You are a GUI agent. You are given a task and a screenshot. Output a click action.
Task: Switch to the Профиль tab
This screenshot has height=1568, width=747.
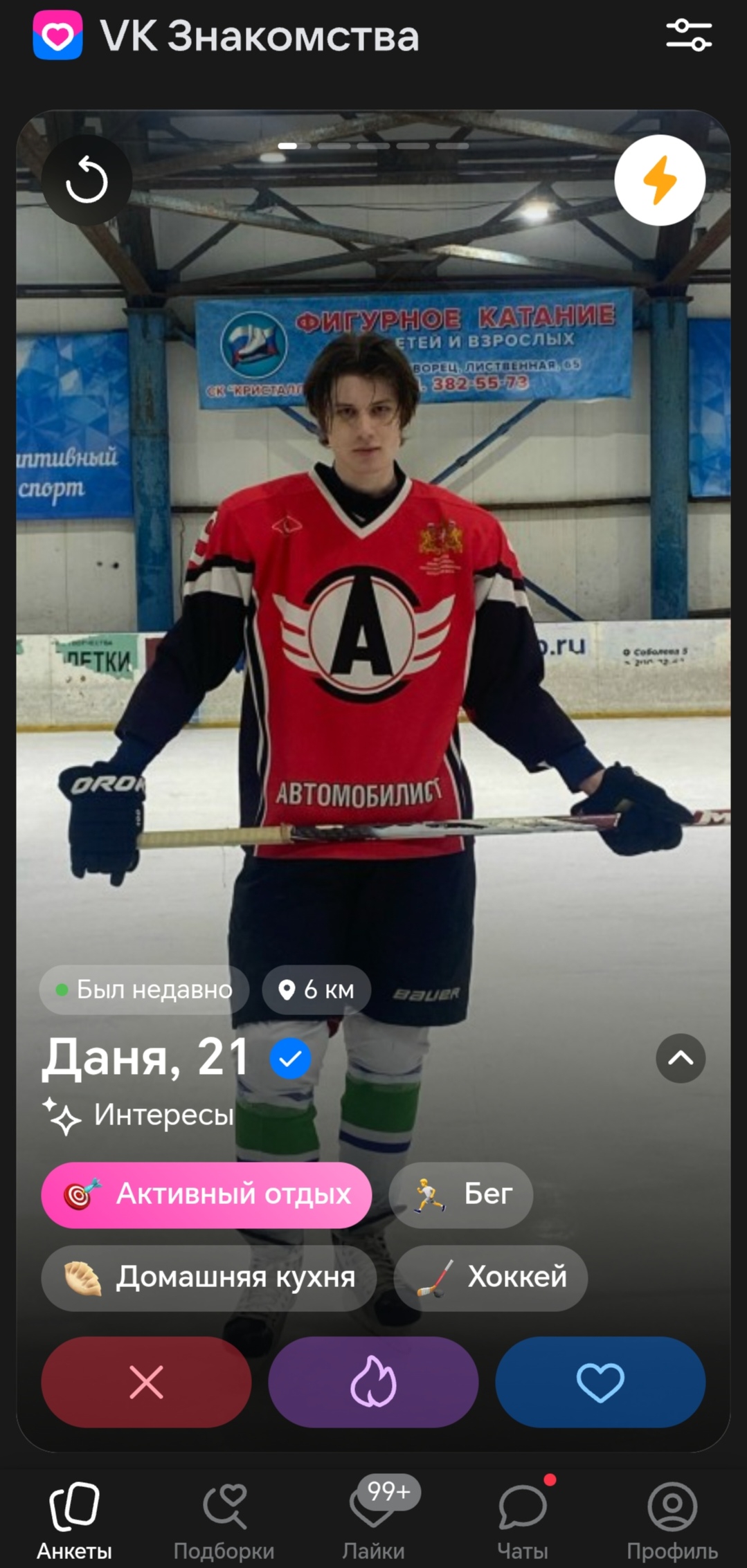tap(672, 1520)
